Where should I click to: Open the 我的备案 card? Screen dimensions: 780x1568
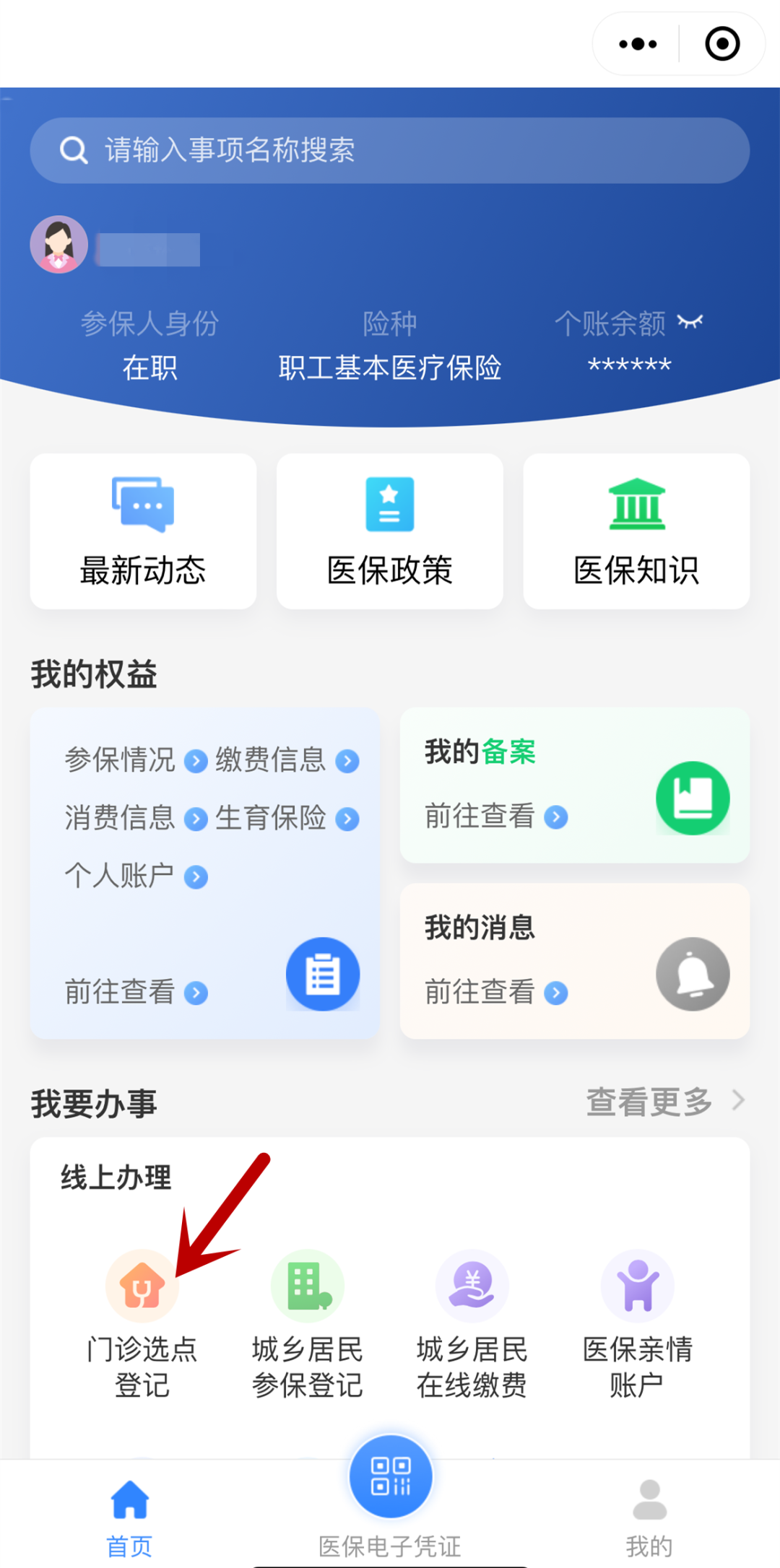(574, 785)
